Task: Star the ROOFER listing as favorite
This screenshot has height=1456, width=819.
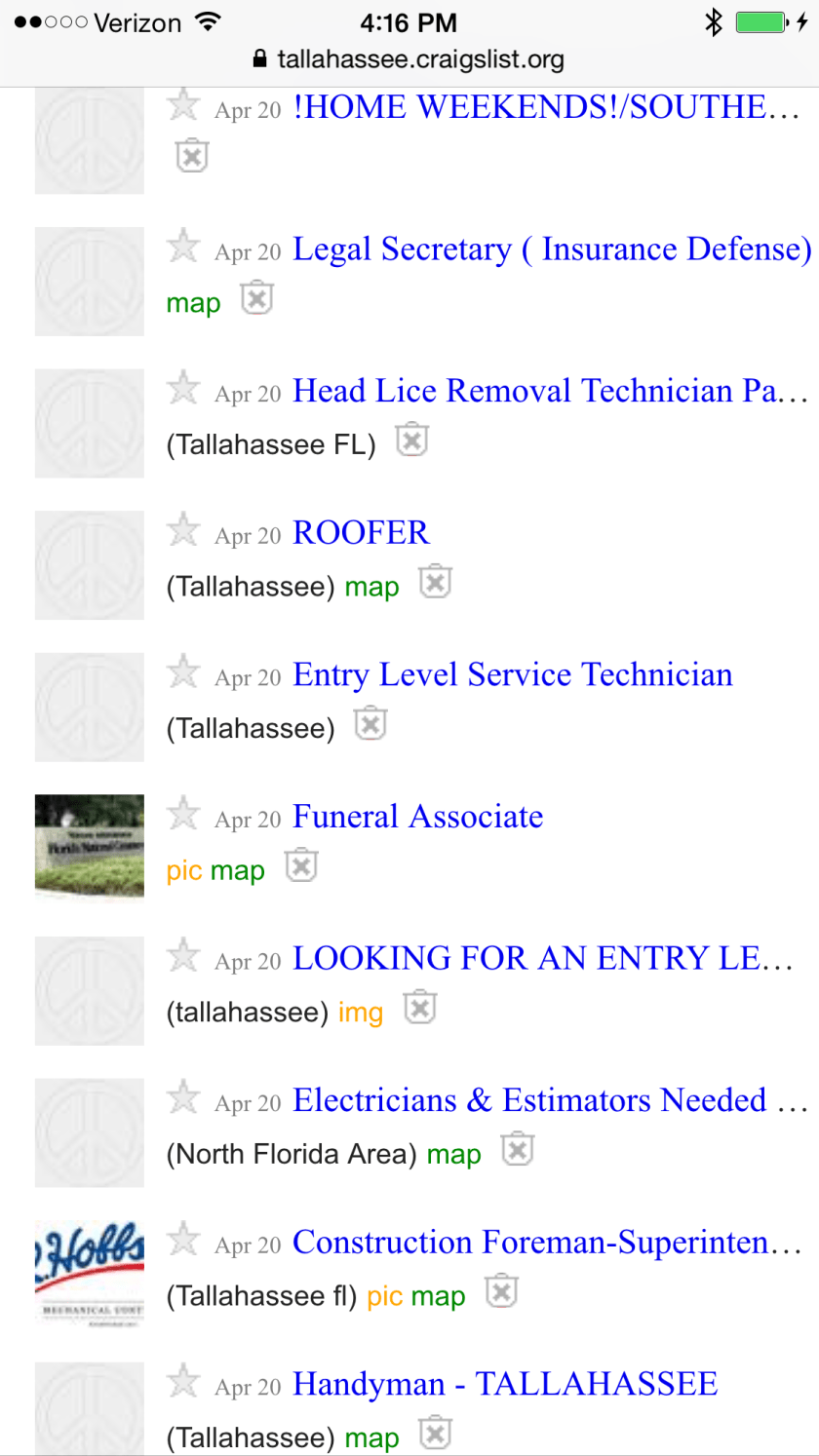Action: 182,530
